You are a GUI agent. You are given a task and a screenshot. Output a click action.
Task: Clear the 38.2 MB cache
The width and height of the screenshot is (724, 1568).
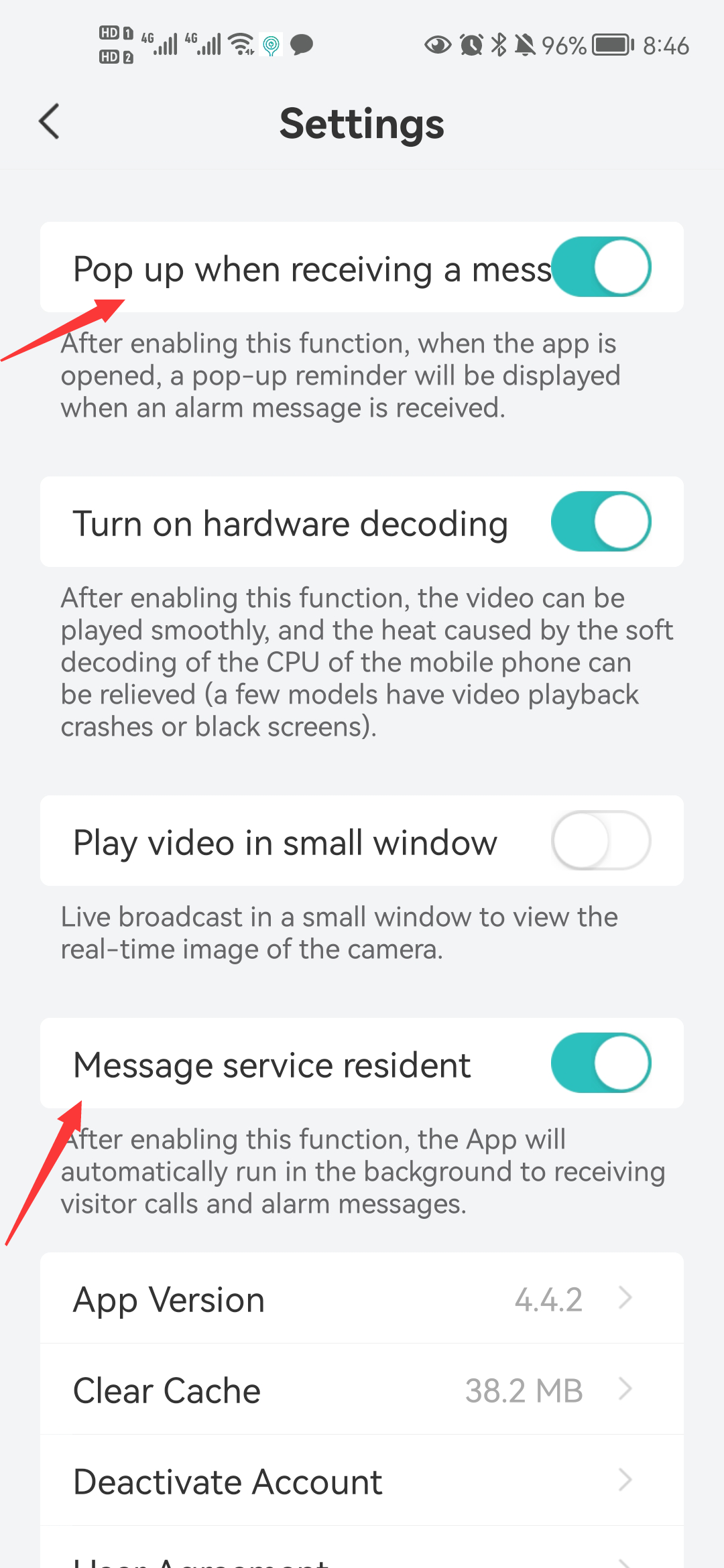coord(362,1390)
